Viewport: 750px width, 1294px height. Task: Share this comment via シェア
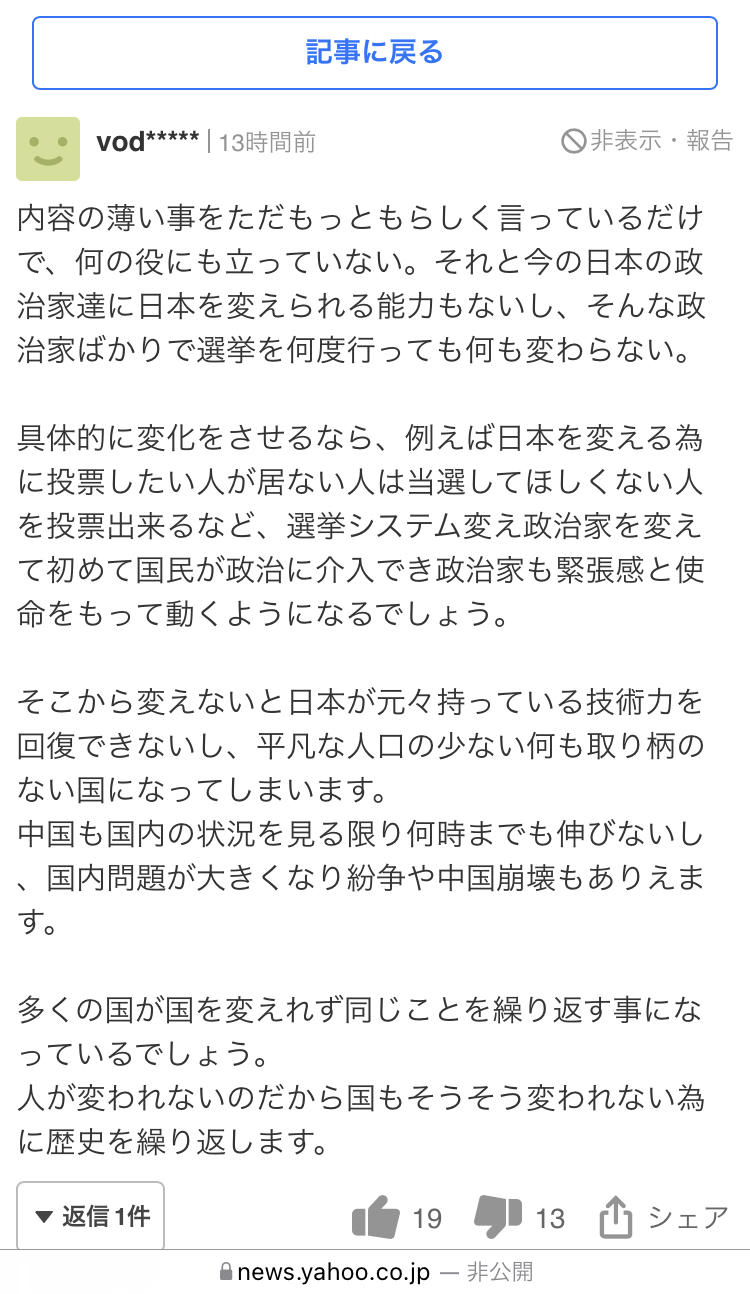(x=664, y=1217)
